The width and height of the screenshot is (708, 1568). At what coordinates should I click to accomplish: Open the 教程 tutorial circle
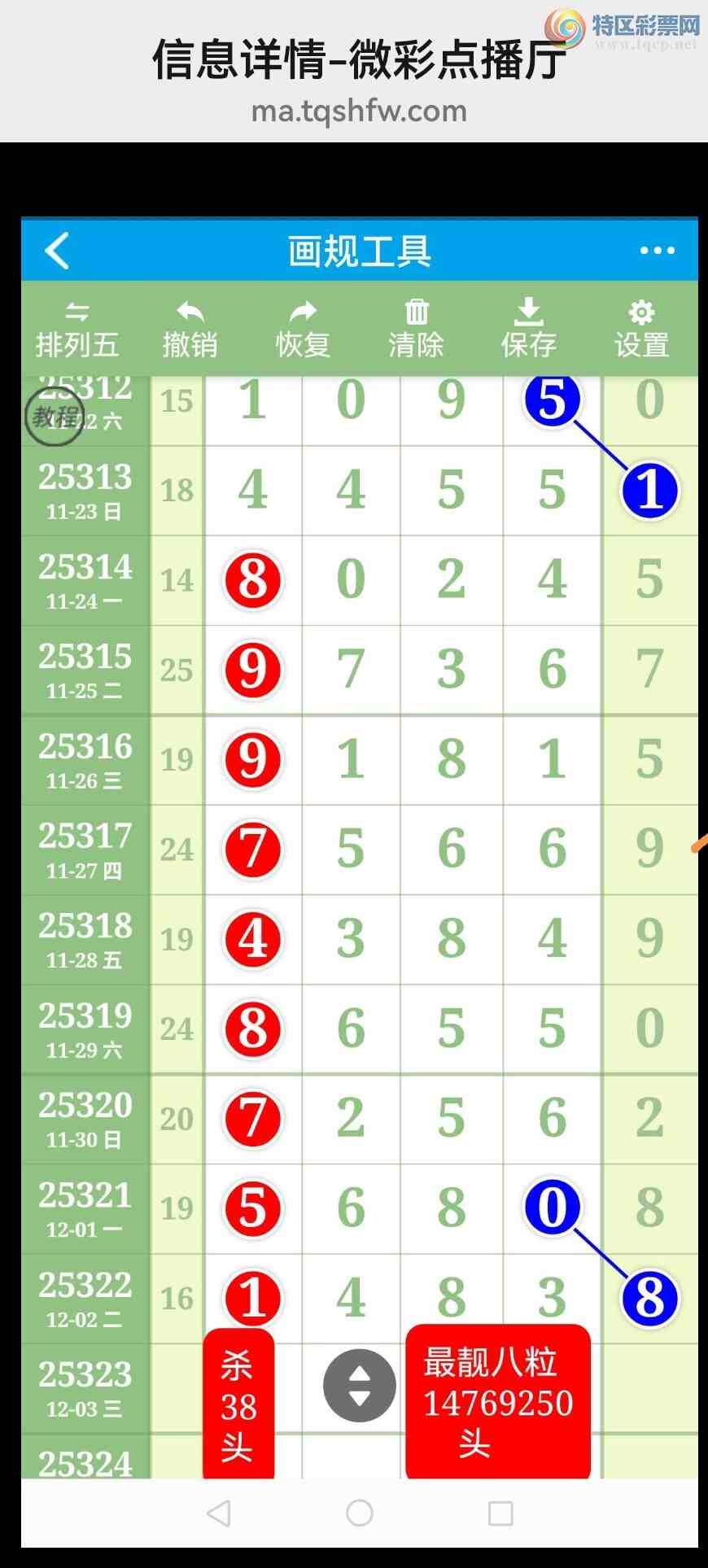[55, 417]
